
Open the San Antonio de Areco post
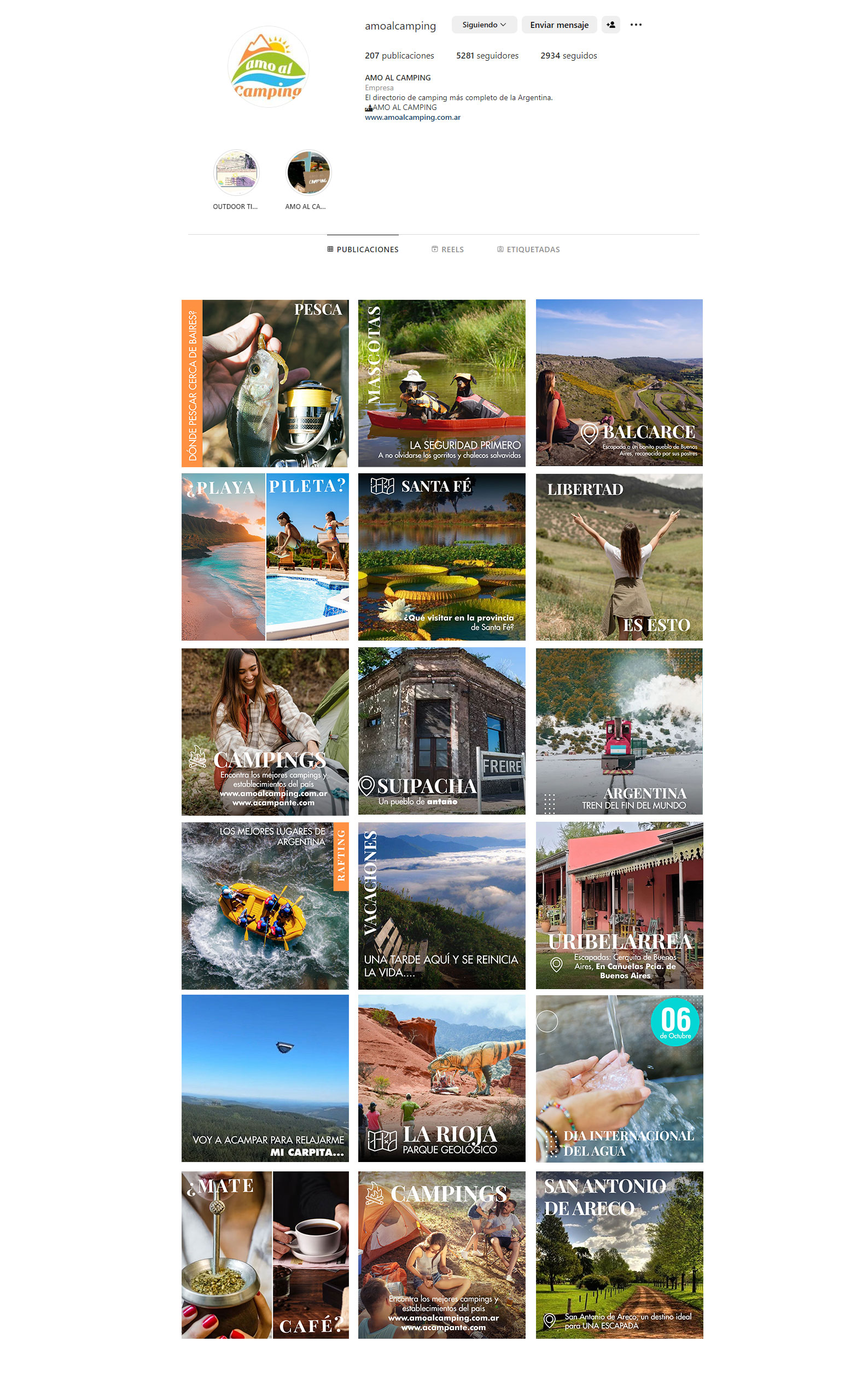coord(619,1255)
